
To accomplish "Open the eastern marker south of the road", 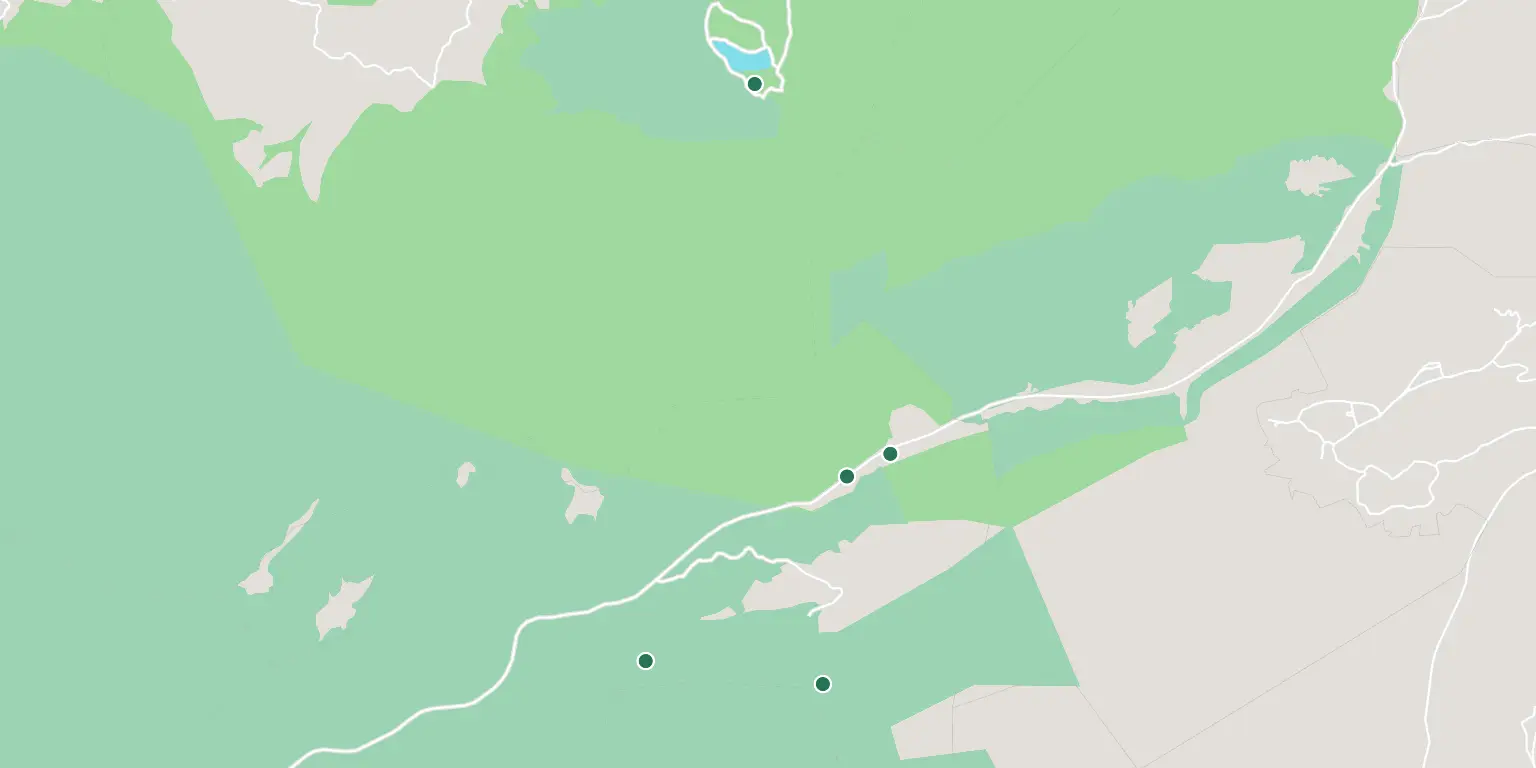I will 822,684.
